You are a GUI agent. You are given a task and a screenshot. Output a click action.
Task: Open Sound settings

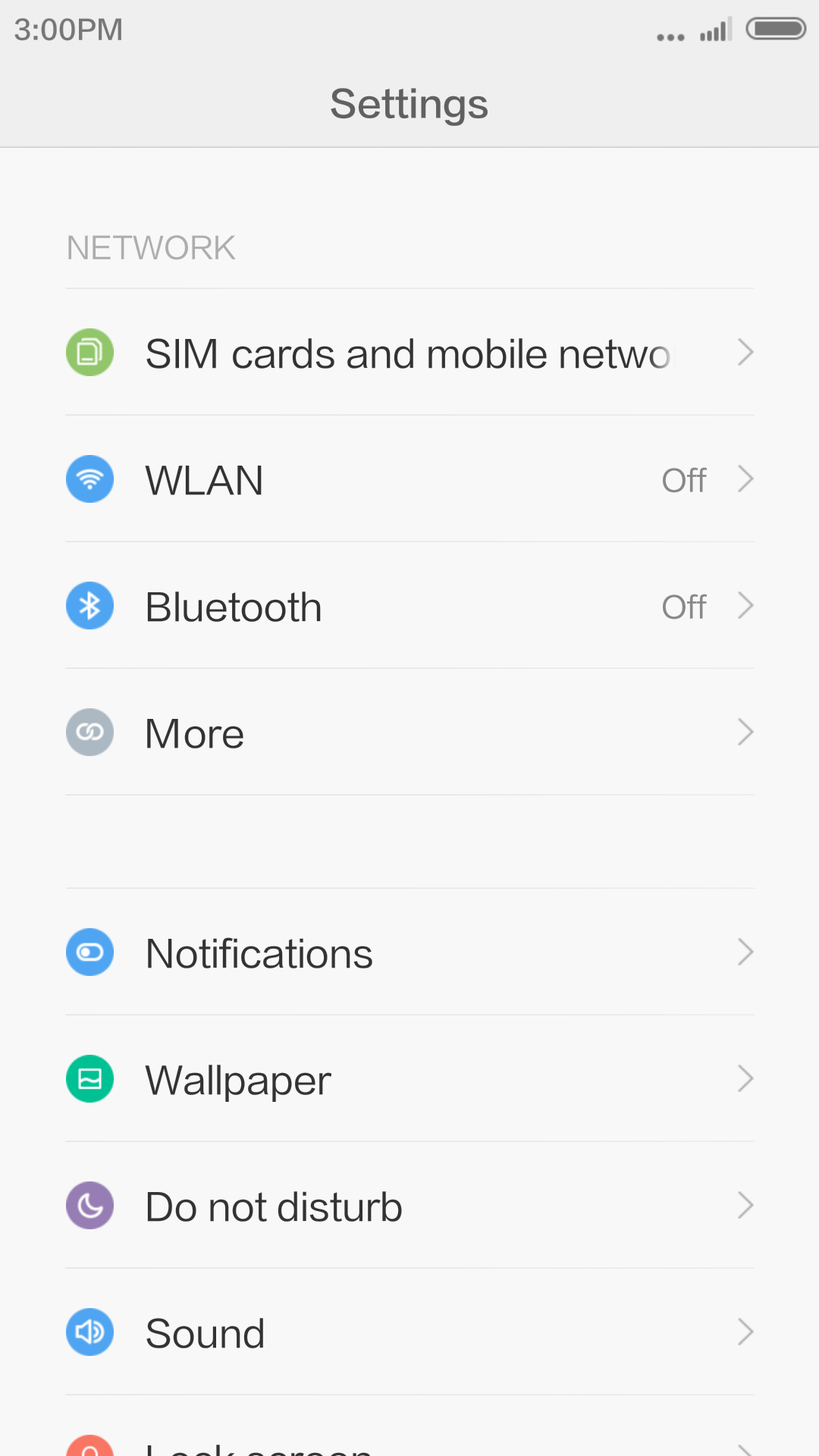[x=409, y=1332]
